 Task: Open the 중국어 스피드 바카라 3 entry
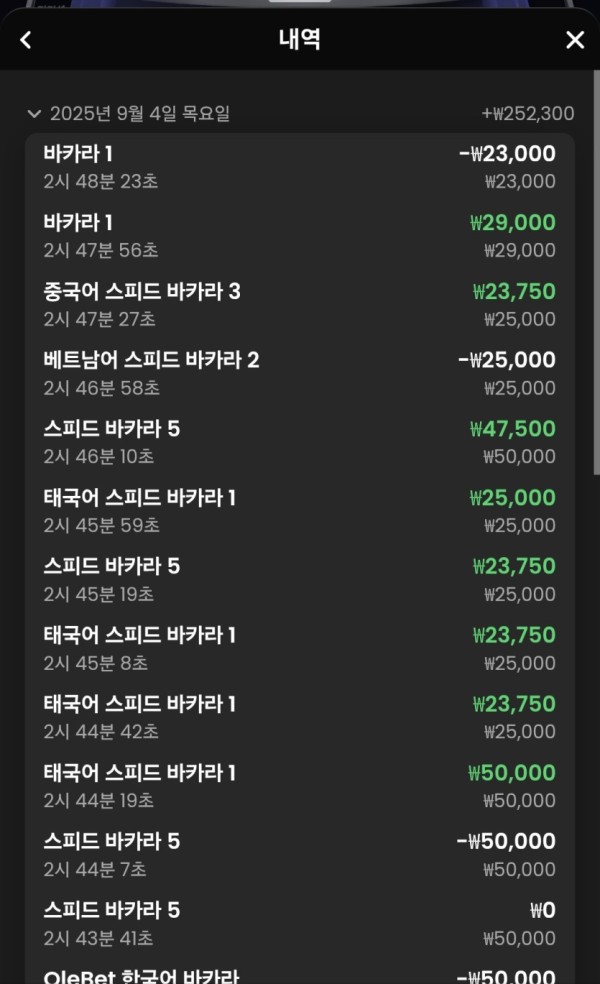[300, 305]
